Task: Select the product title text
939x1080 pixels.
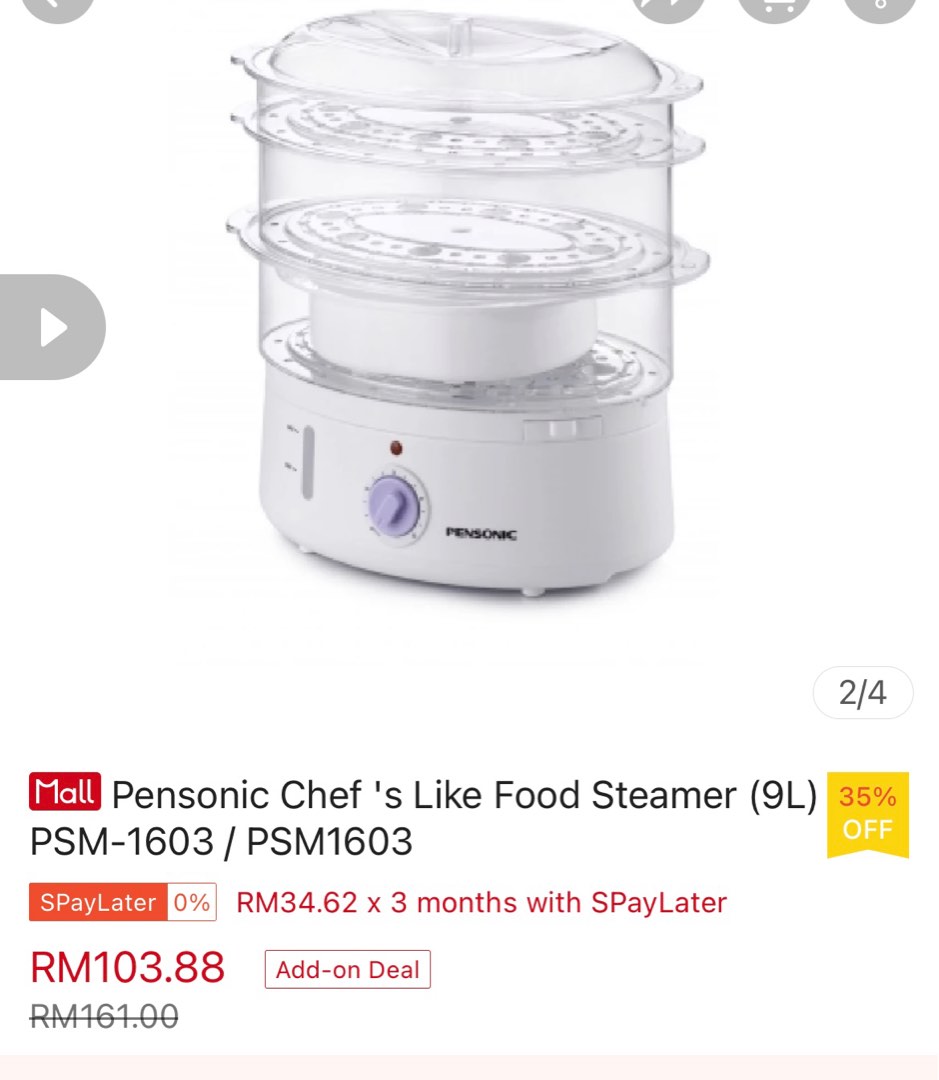Action: click(x=460, y=794)
